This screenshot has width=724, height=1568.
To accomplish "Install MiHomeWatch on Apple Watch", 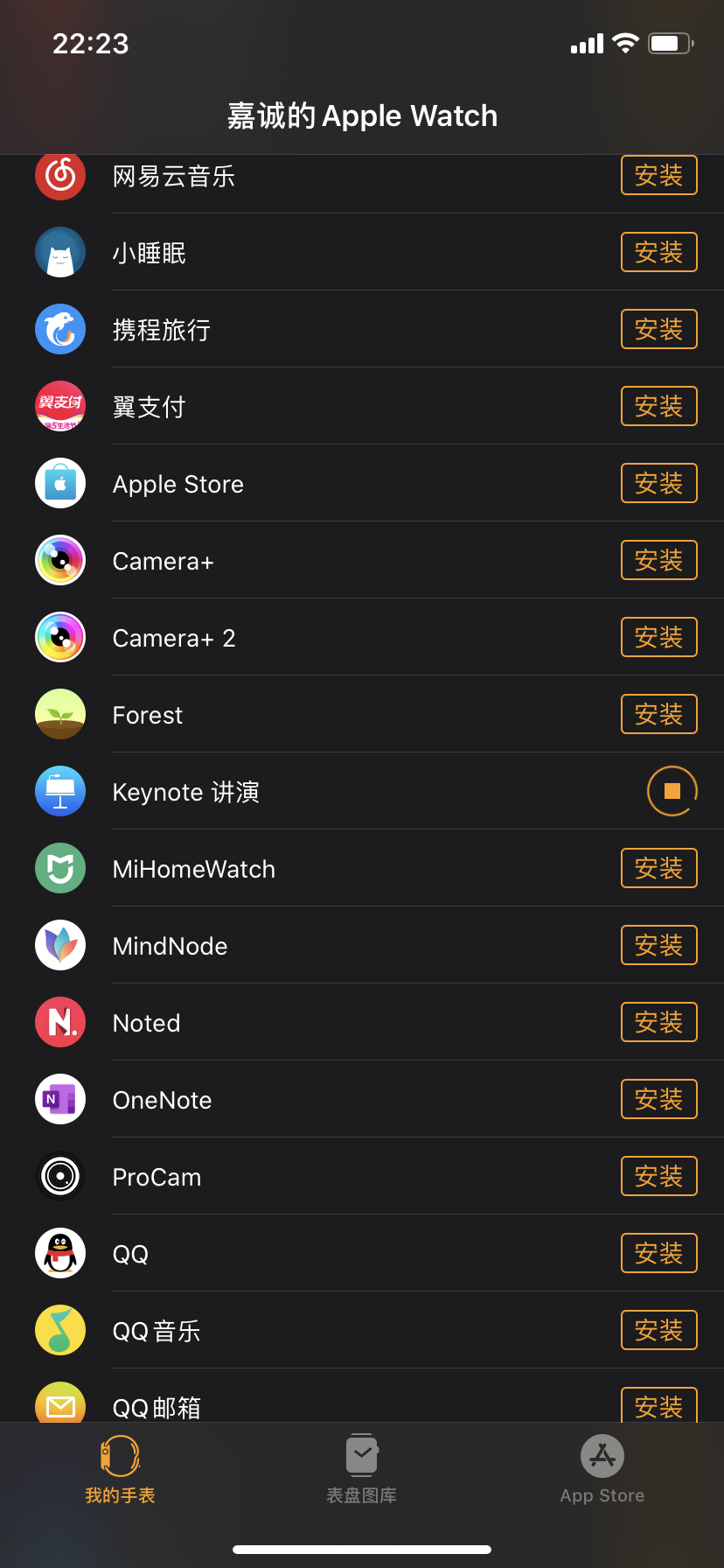I will coord(658,868).
